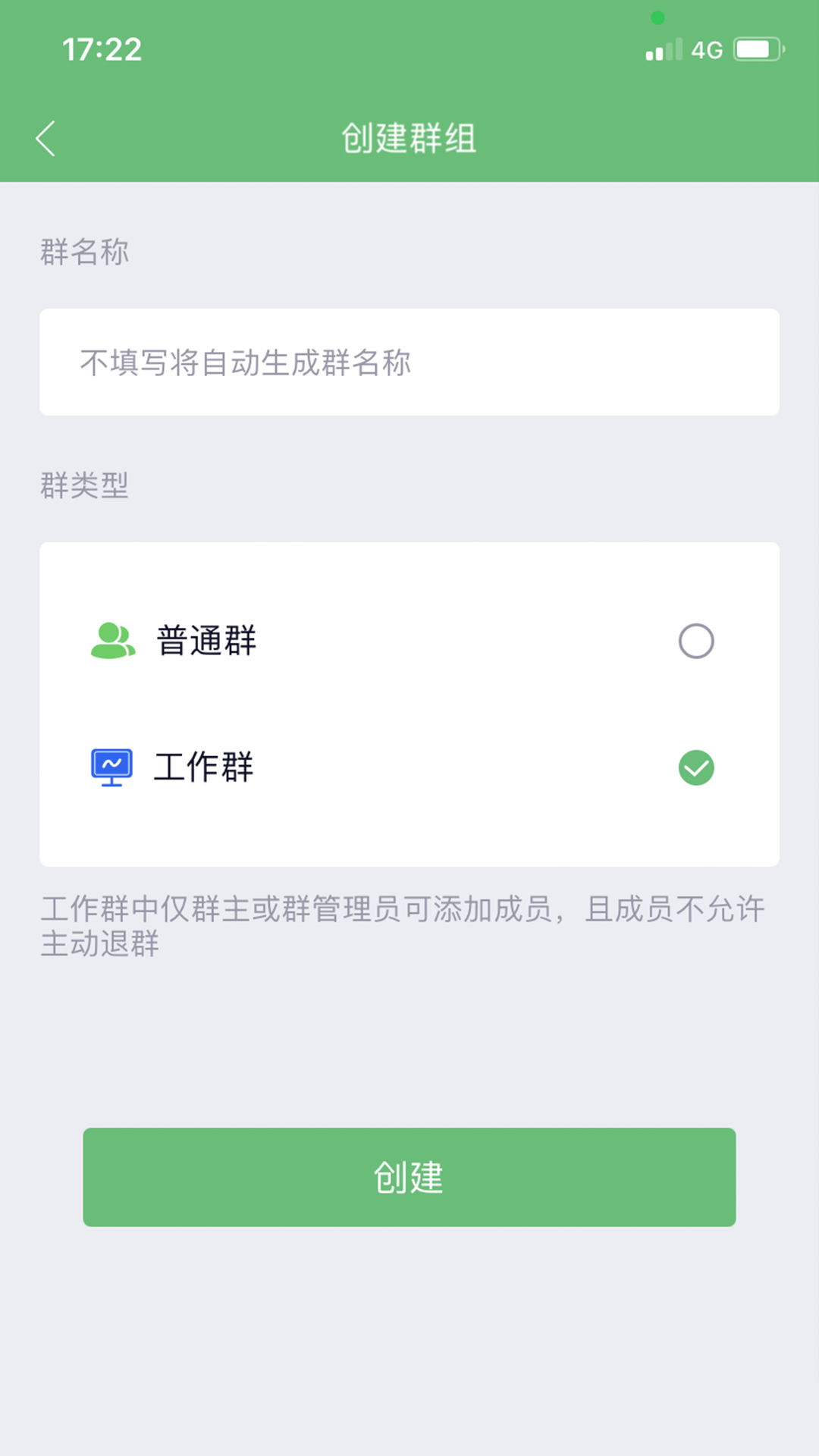Choose the 工作群 option

409,767
